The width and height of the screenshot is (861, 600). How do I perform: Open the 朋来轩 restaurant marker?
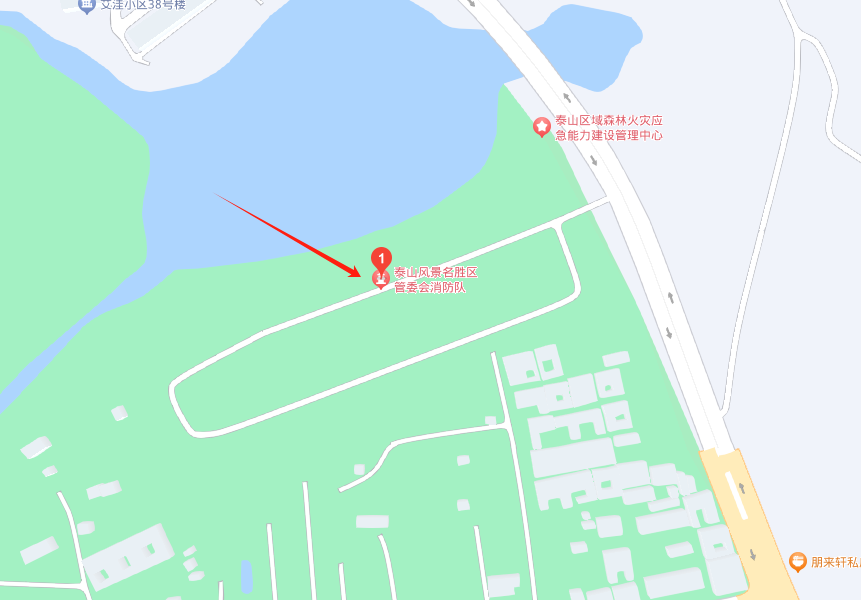(x=797, y=562)
